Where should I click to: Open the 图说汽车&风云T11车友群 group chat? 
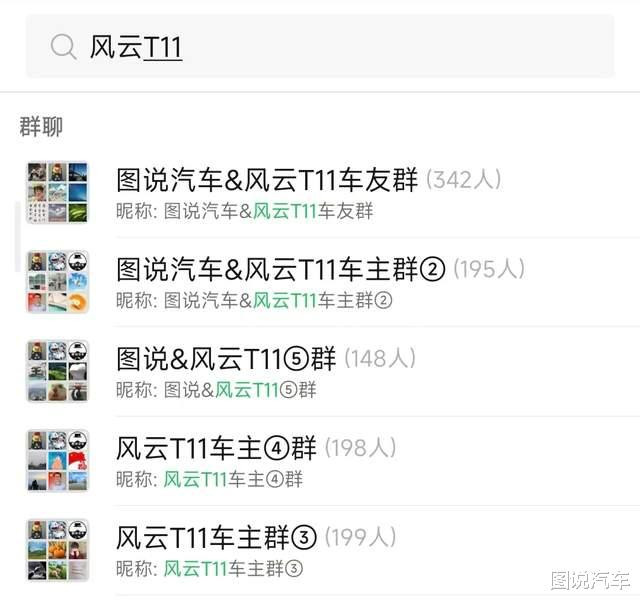tap(268, 181)
